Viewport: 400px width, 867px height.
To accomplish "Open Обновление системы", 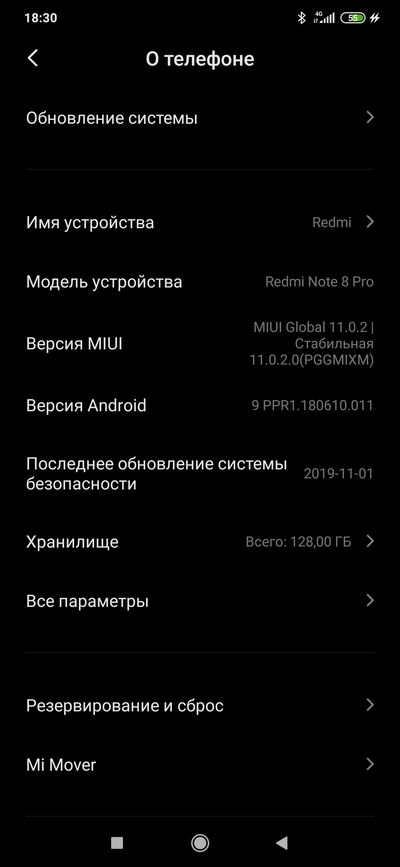I will pyautogui.click(x=200, y=118).
